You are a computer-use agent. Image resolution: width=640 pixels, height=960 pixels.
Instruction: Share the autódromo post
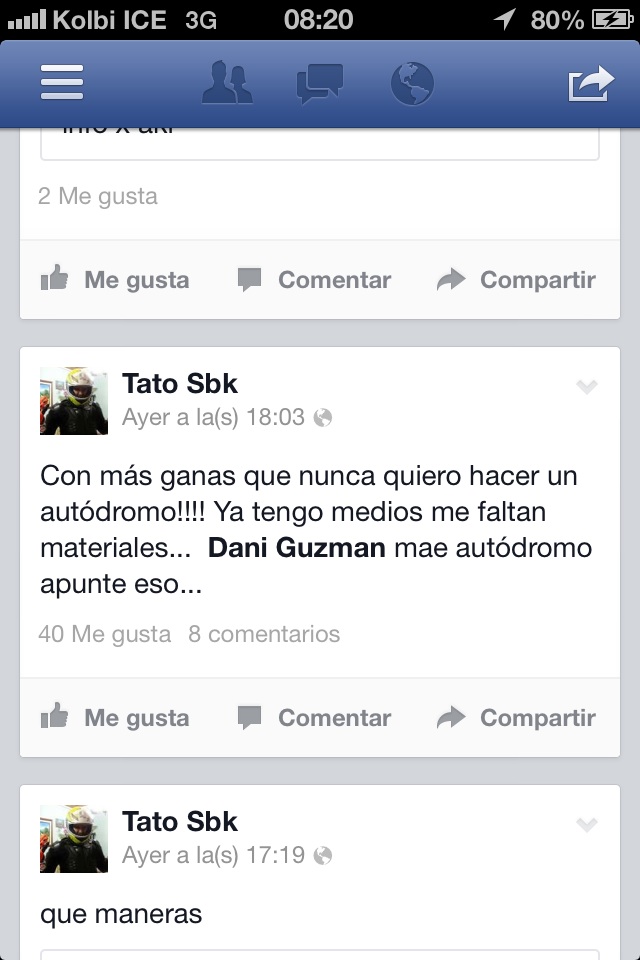click(516, 717)
